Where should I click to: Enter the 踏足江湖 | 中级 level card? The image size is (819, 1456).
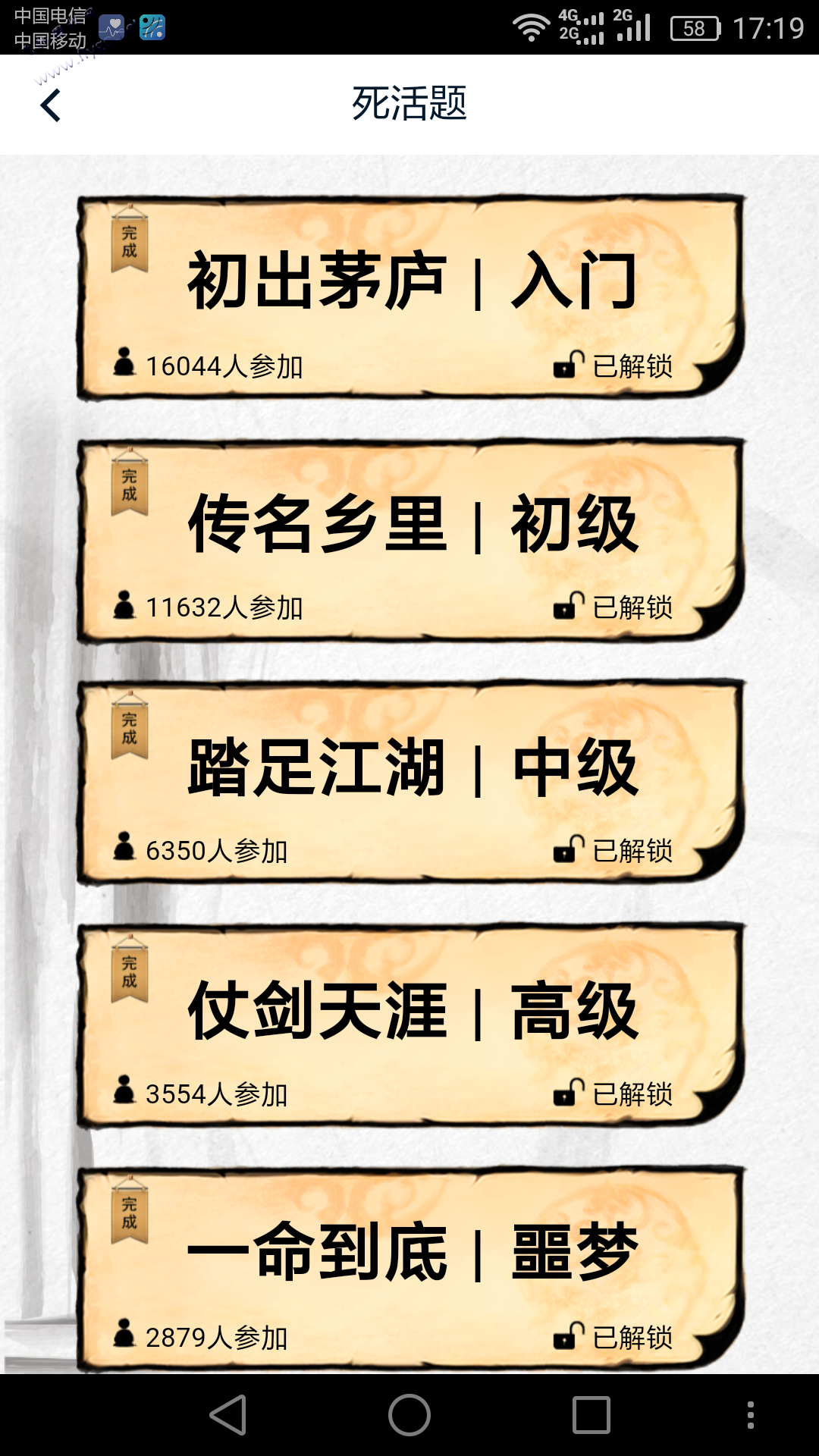click(410, 783)
